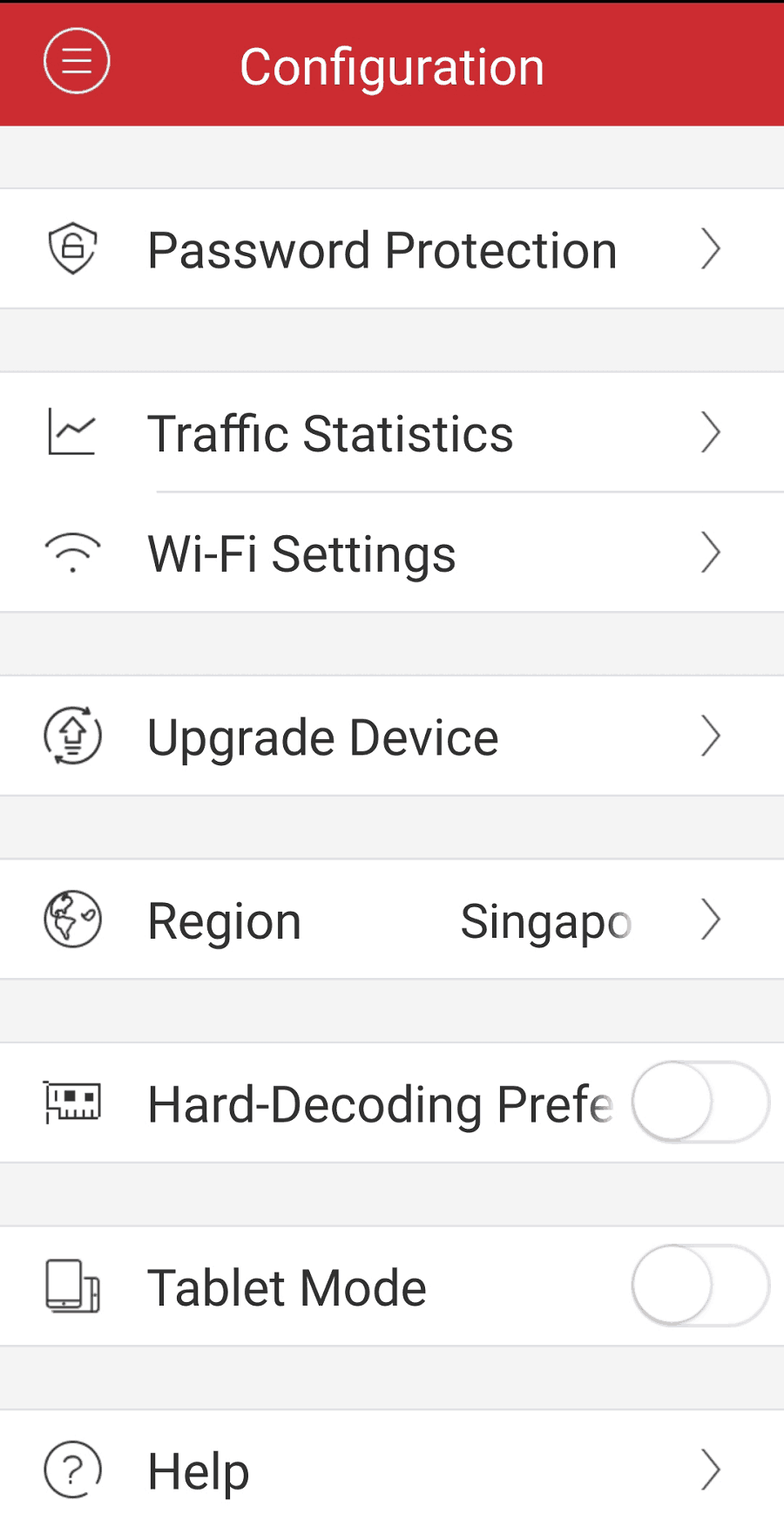Go to Upgrade Device
Screen dimensions: 784x1527
(392, 736)
